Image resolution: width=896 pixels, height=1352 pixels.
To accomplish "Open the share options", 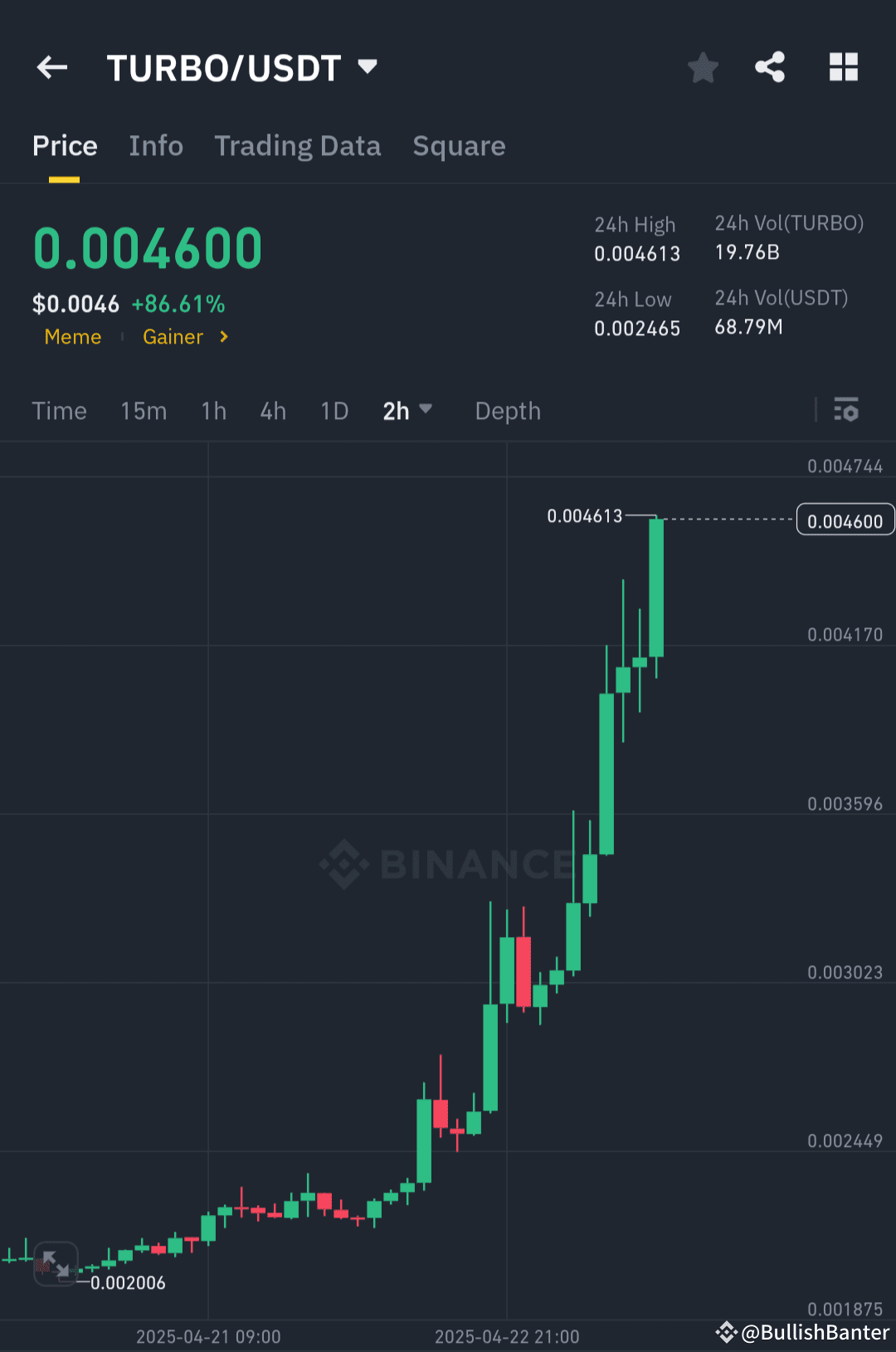I will [x=769, y=68].
